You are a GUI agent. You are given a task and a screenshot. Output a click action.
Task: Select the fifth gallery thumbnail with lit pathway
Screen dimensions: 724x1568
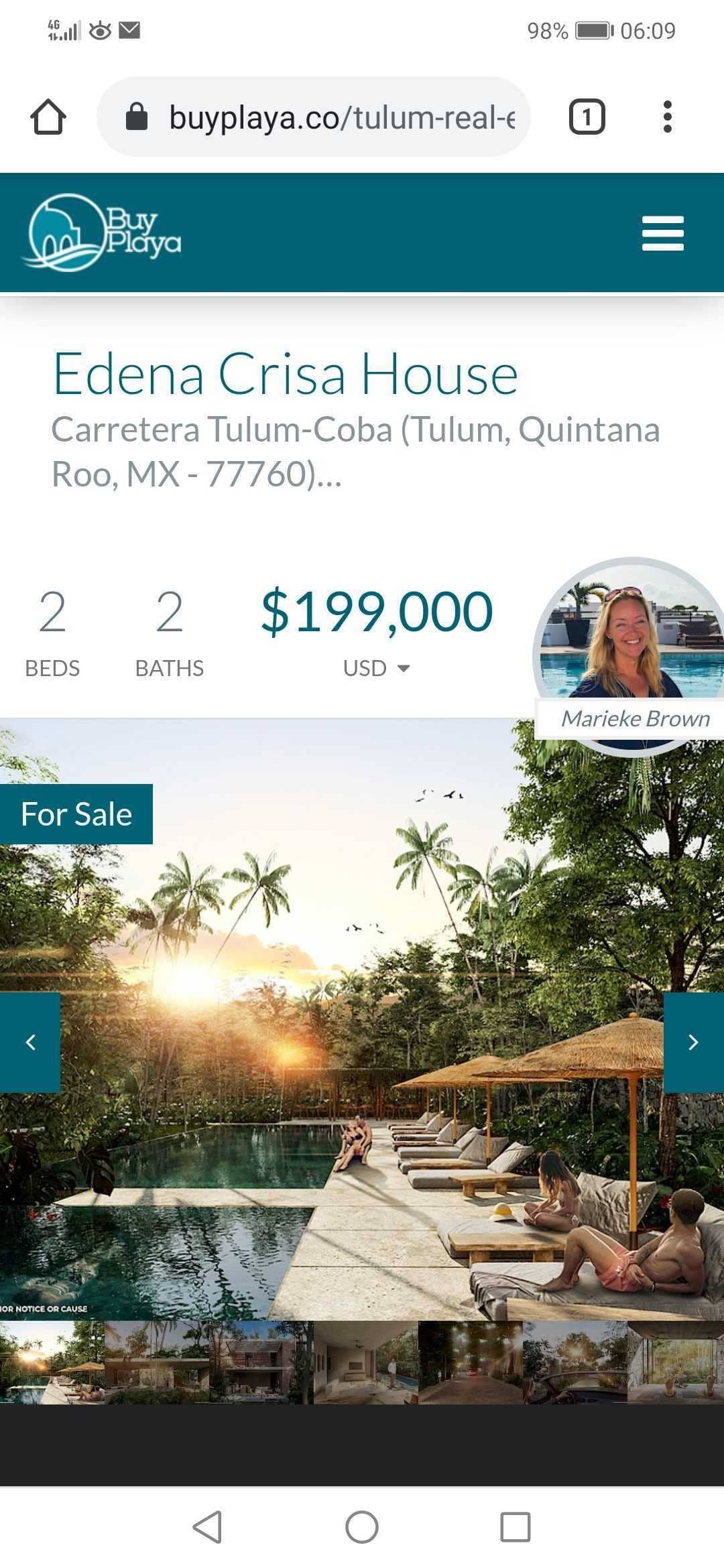[x=471, y=1362]
